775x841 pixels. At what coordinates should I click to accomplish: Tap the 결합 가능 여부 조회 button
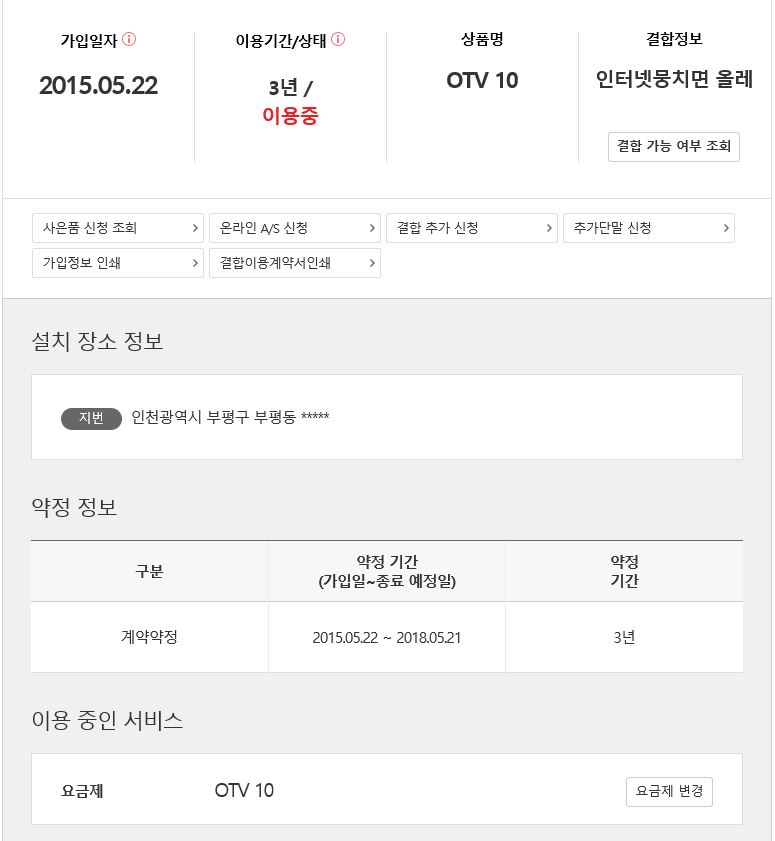pos(673,146)
